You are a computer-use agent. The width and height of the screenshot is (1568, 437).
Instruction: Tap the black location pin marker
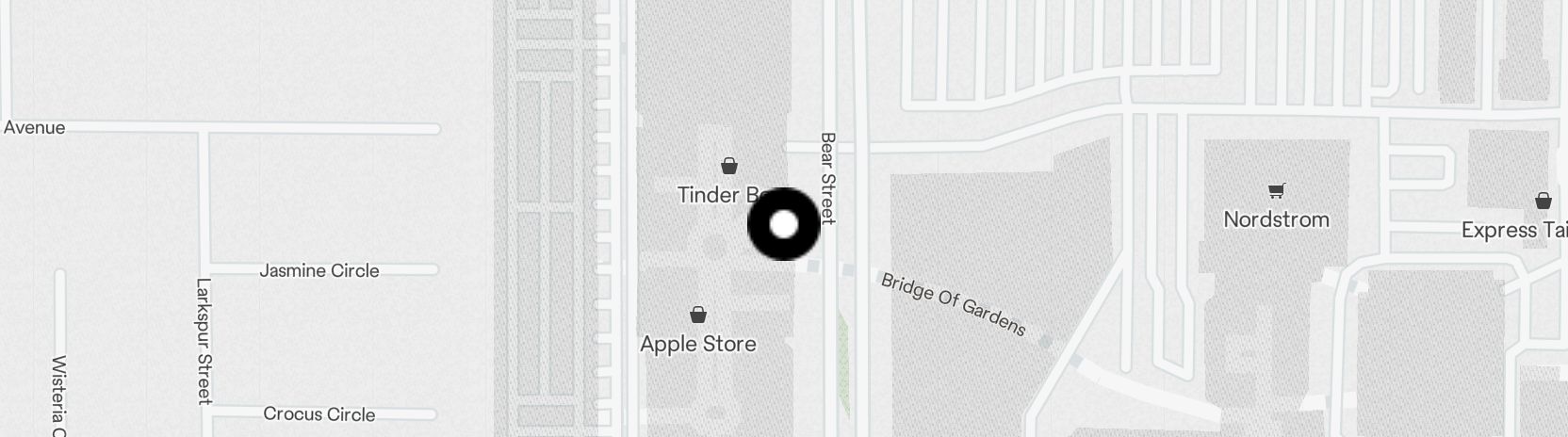click(784, 224)
